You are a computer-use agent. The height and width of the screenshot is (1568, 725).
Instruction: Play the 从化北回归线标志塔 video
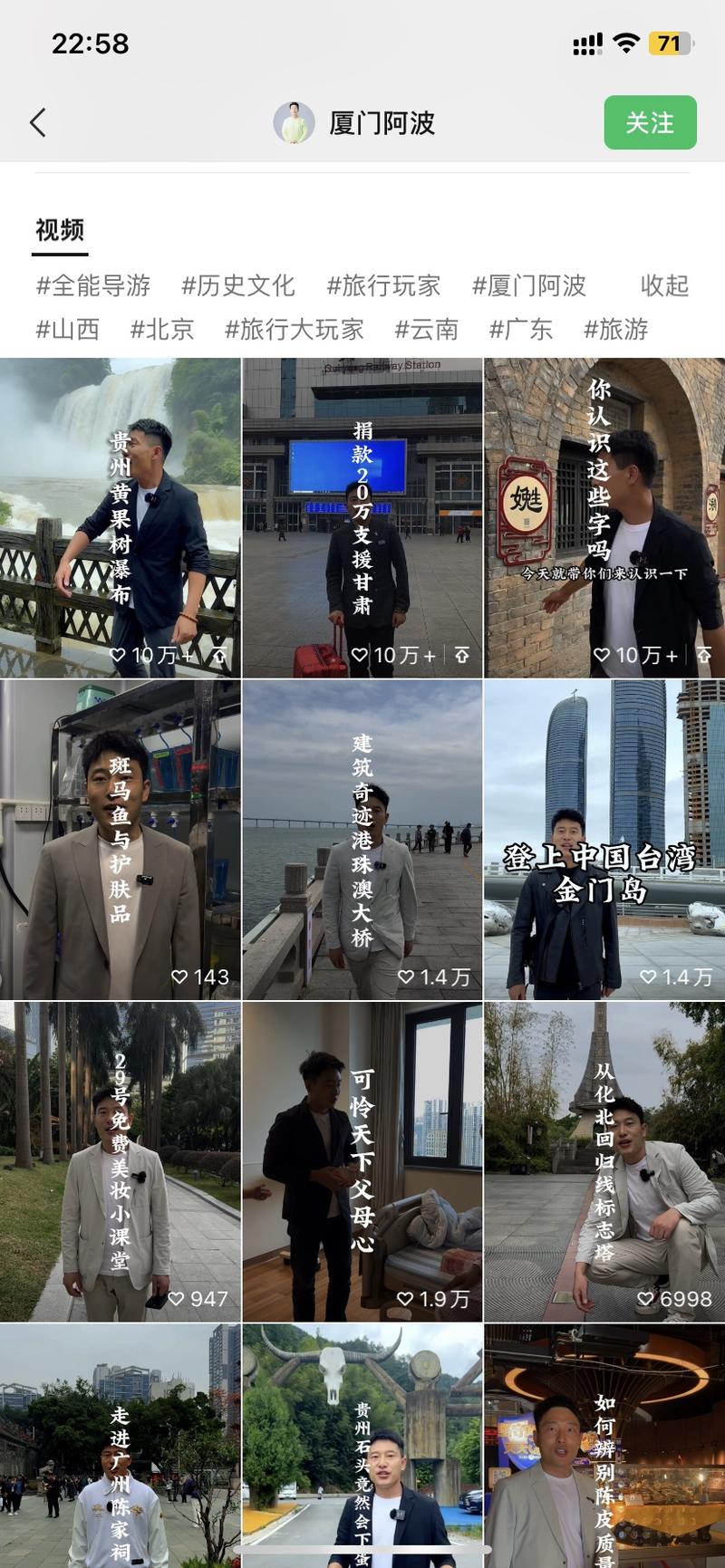coord(604,1161)
